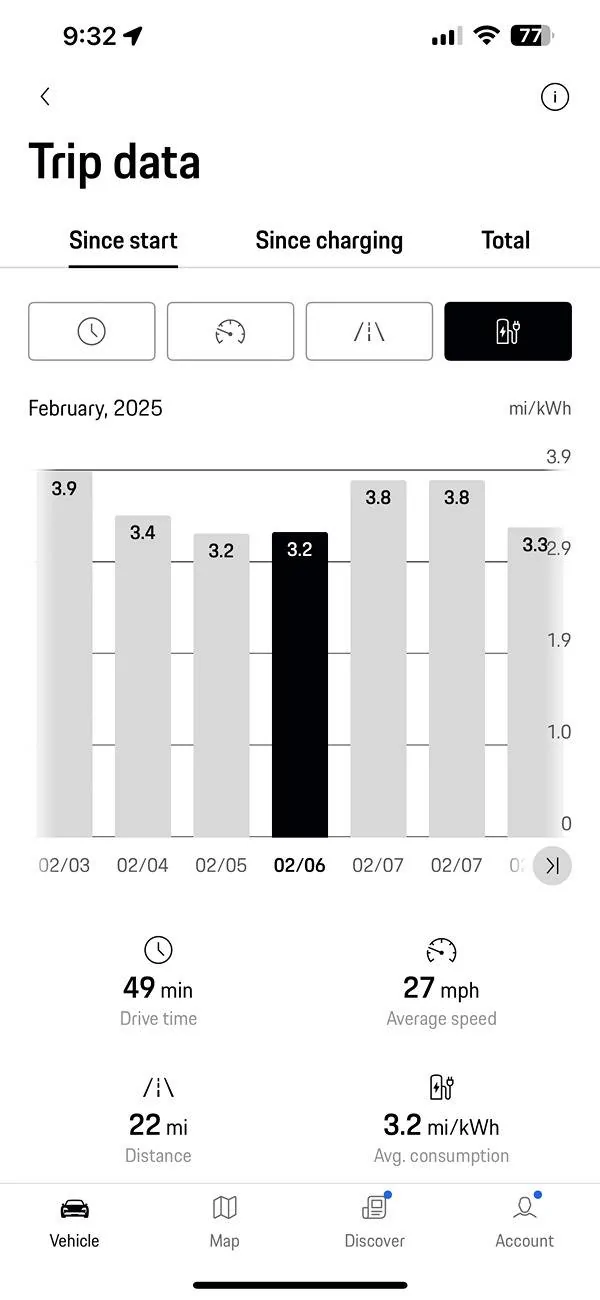Jump to the latest trip in chart
The height and width of the screenshot is (1300, 600).
click(x=552, y=865)
